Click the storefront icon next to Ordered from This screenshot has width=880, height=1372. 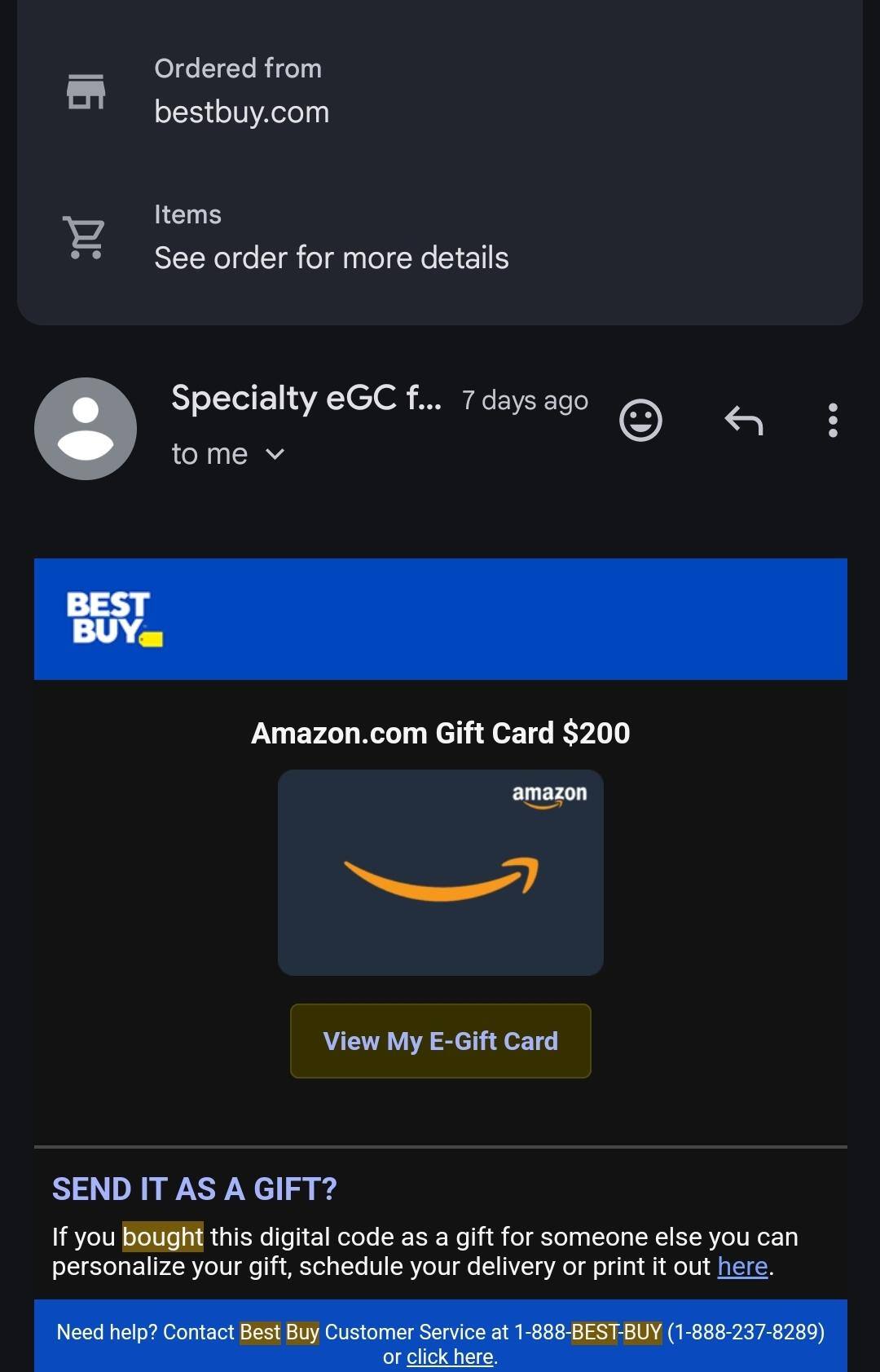click(x=85, y=91)
